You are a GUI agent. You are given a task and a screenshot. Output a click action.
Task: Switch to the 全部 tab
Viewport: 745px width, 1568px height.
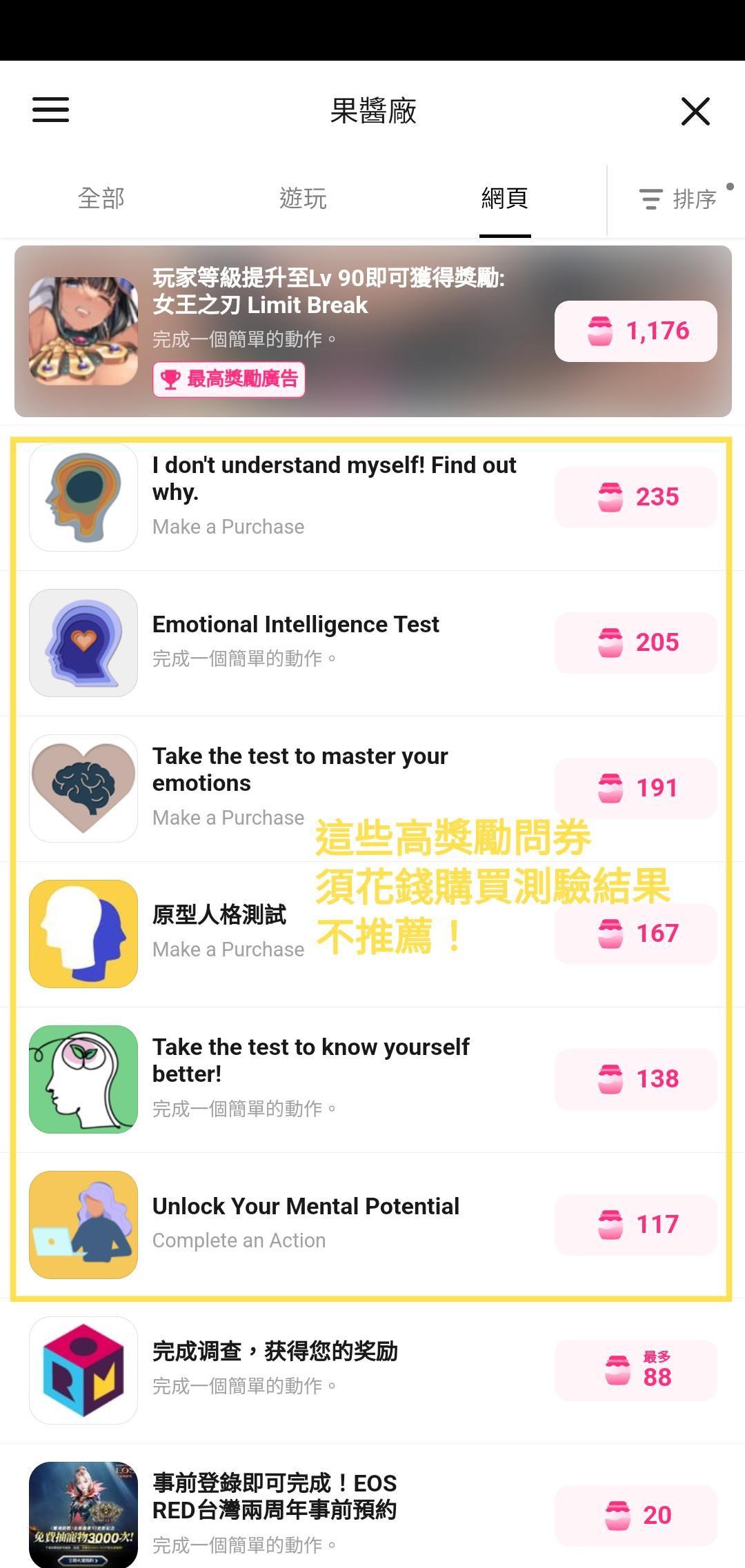point(101,199)
